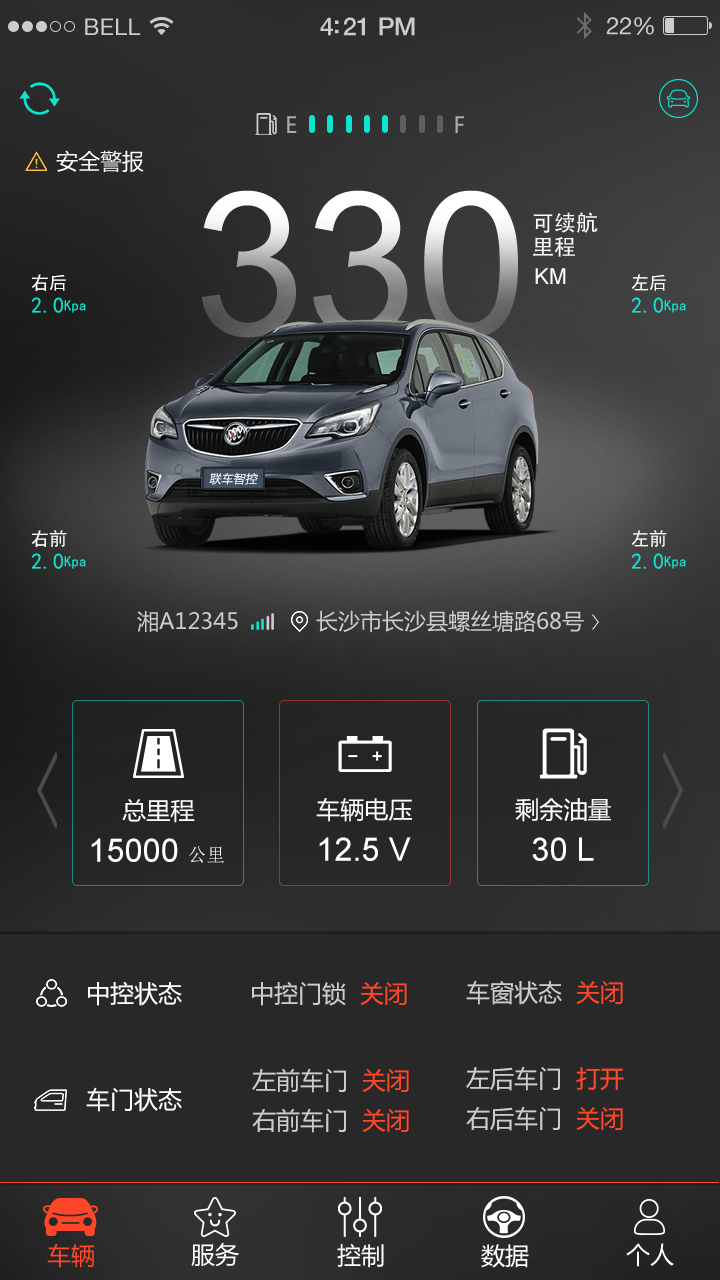Open the 车辆电压 card
The width and height of the screenshot is (720, 1280).
click(x=365, y=793)
